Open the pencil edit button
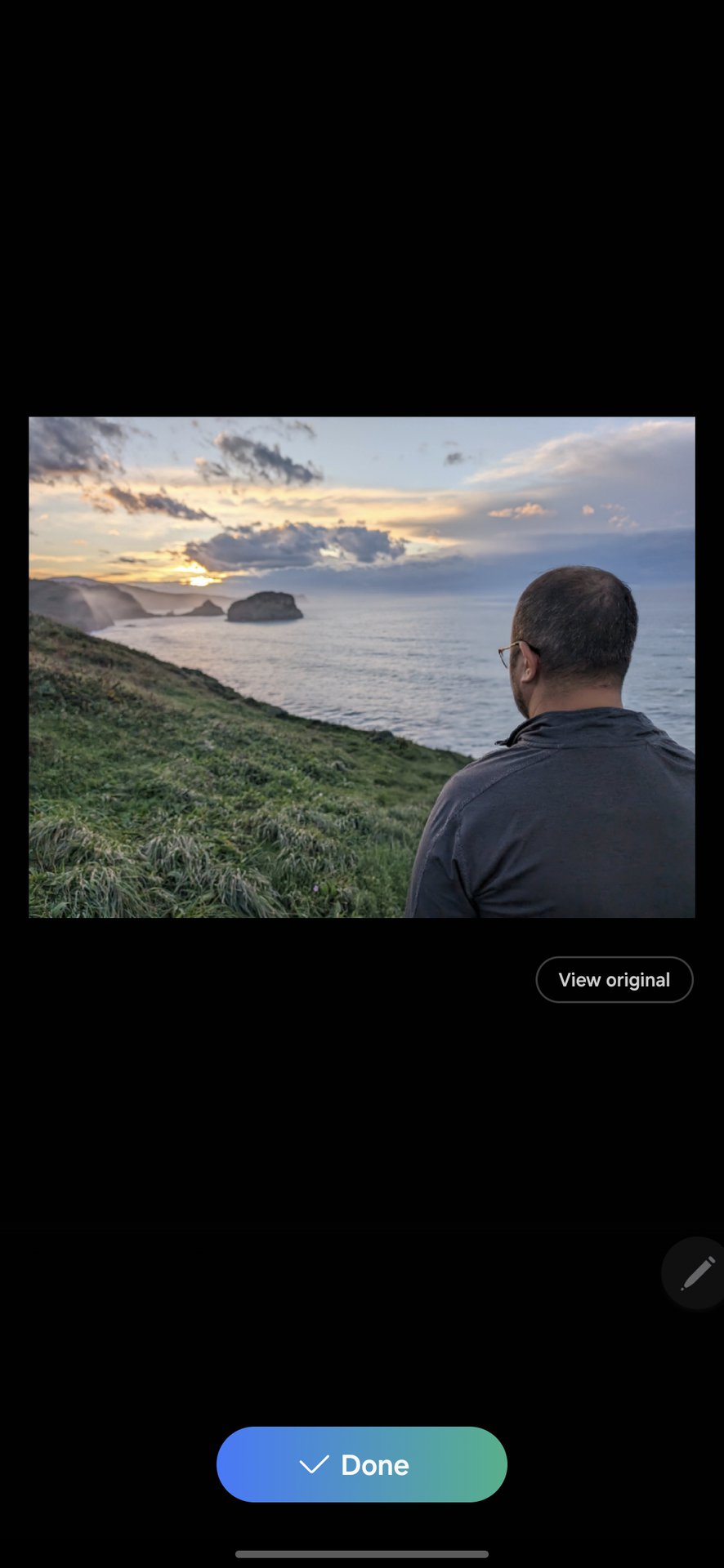 point(696,1273)
